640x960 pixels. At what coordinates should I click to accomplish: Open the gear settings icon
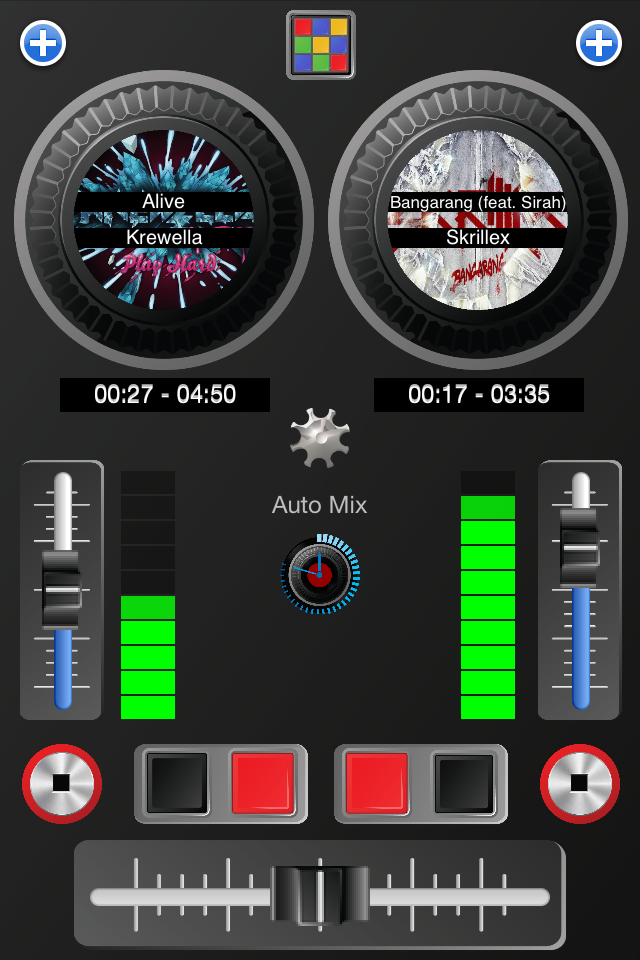[x=320, y=437]
